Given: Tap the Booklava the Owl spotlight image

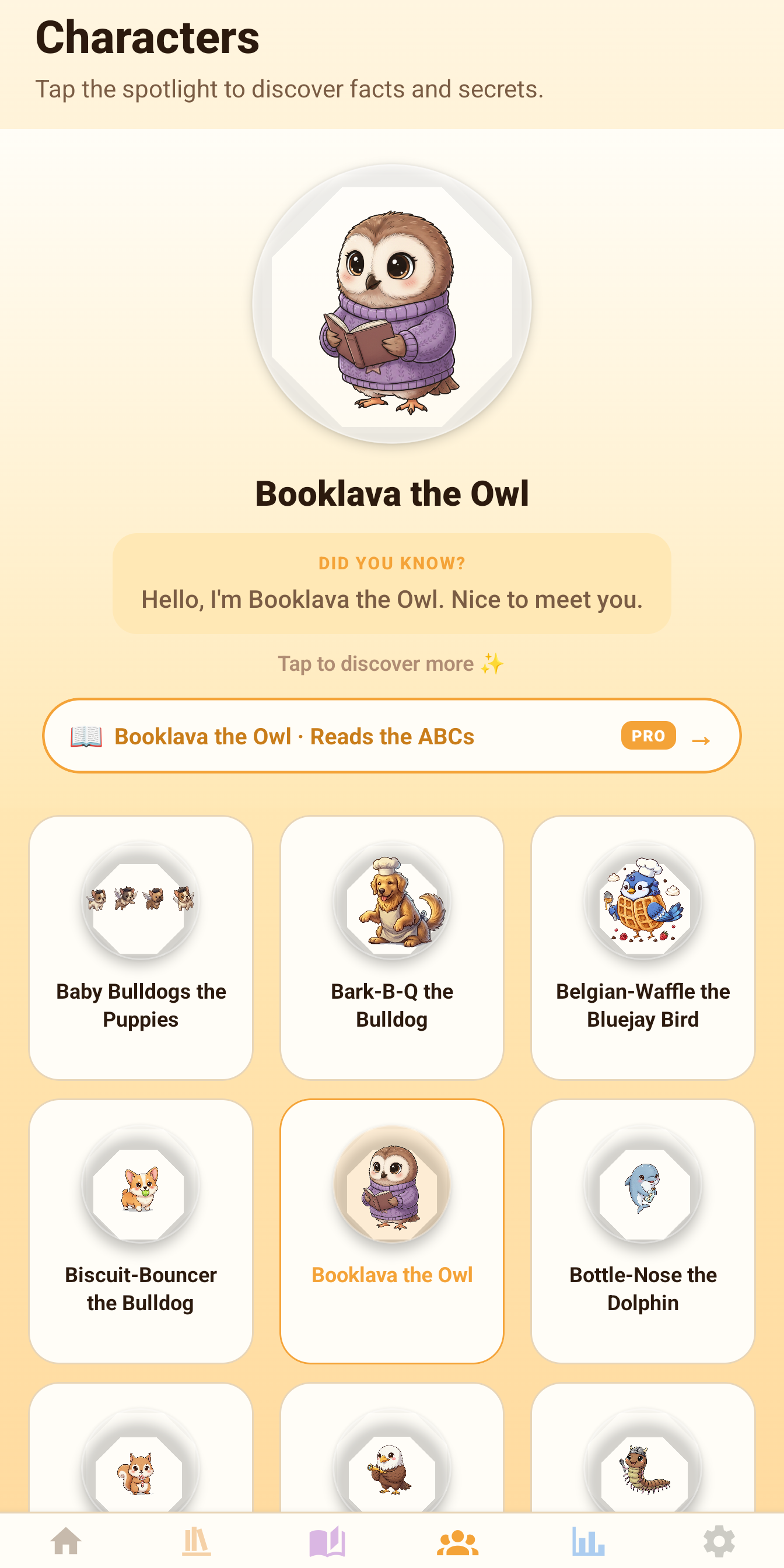Looking at the screenshot, I should click(x=392, y=304).
